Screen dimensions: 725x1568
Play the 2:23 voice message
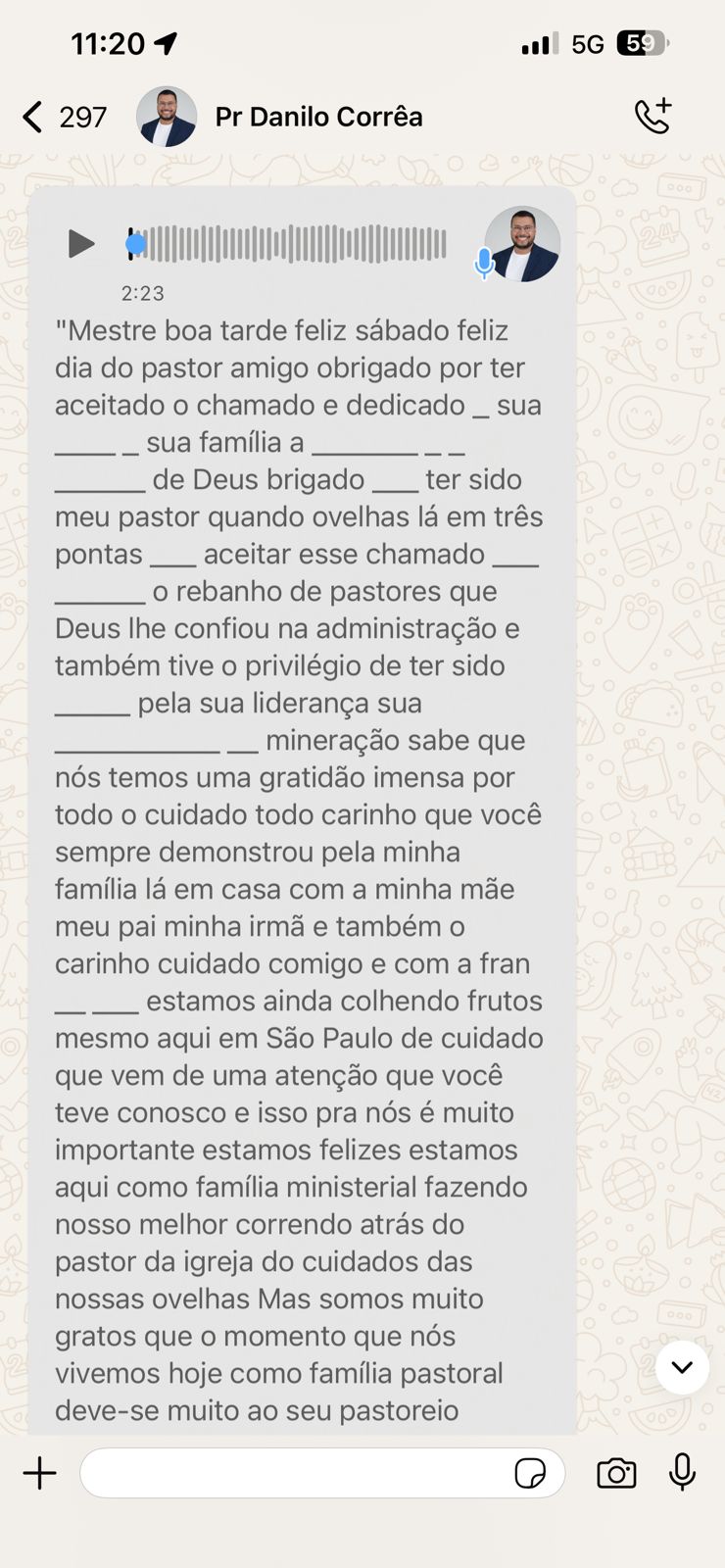tap(80, 243)
